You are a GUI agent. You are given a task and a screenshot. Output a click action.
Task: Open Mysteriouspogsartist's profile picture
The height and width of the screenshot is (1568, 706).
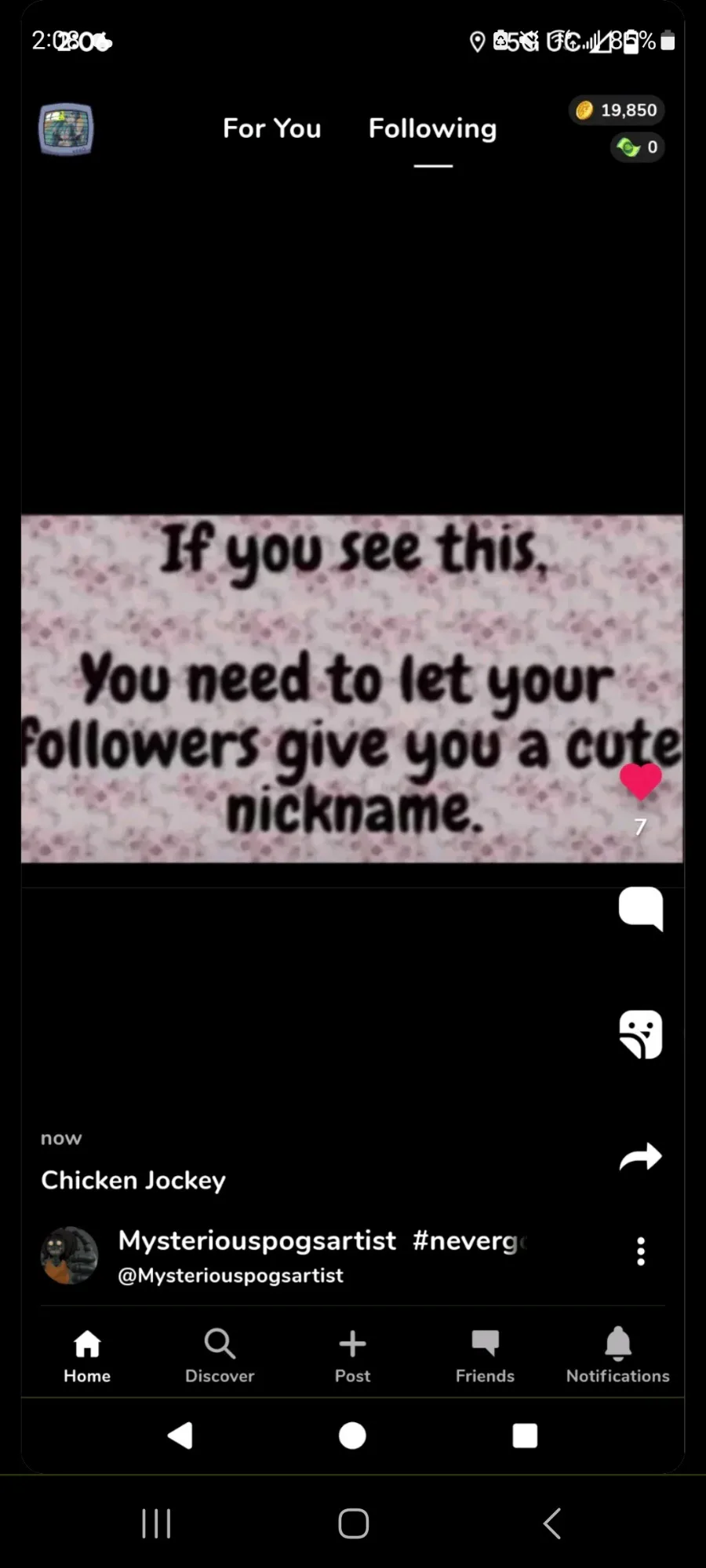[69, 1255]
